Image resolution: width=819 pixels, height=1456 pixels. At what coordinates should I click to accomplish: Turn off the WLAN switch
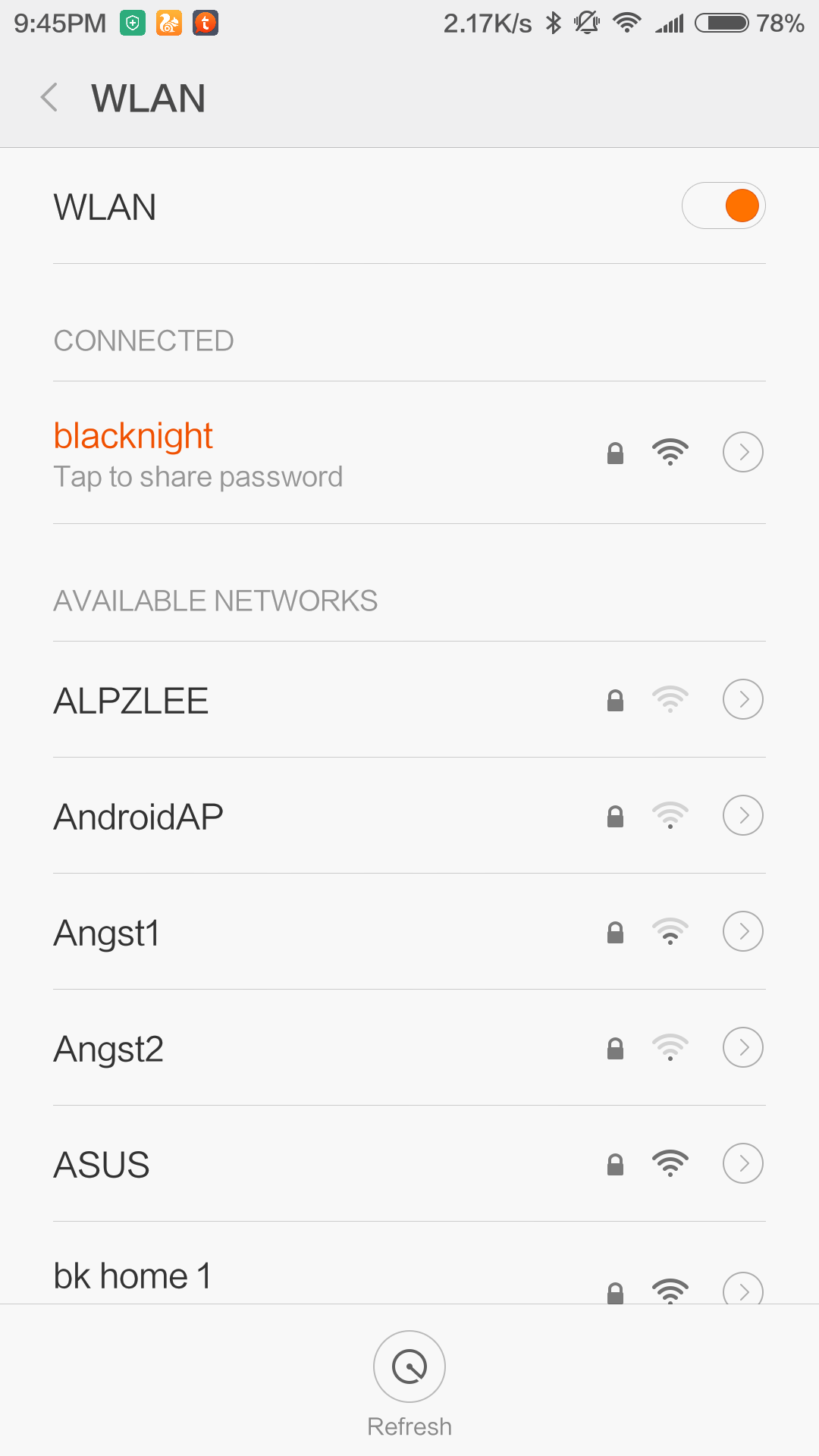723,206
